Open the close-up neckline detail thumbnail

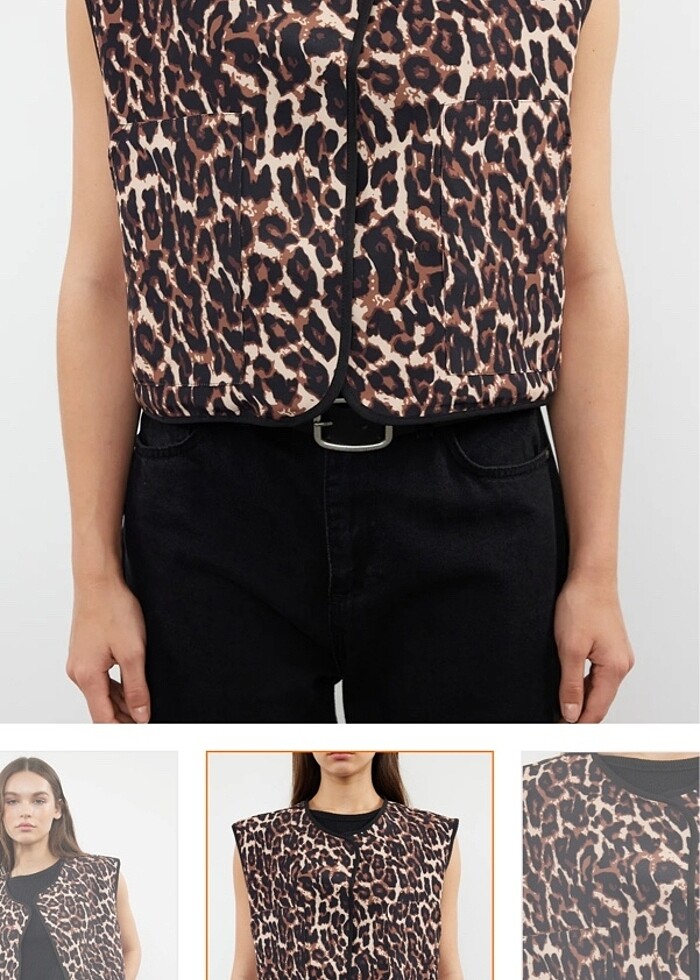(x=610, y=865)
